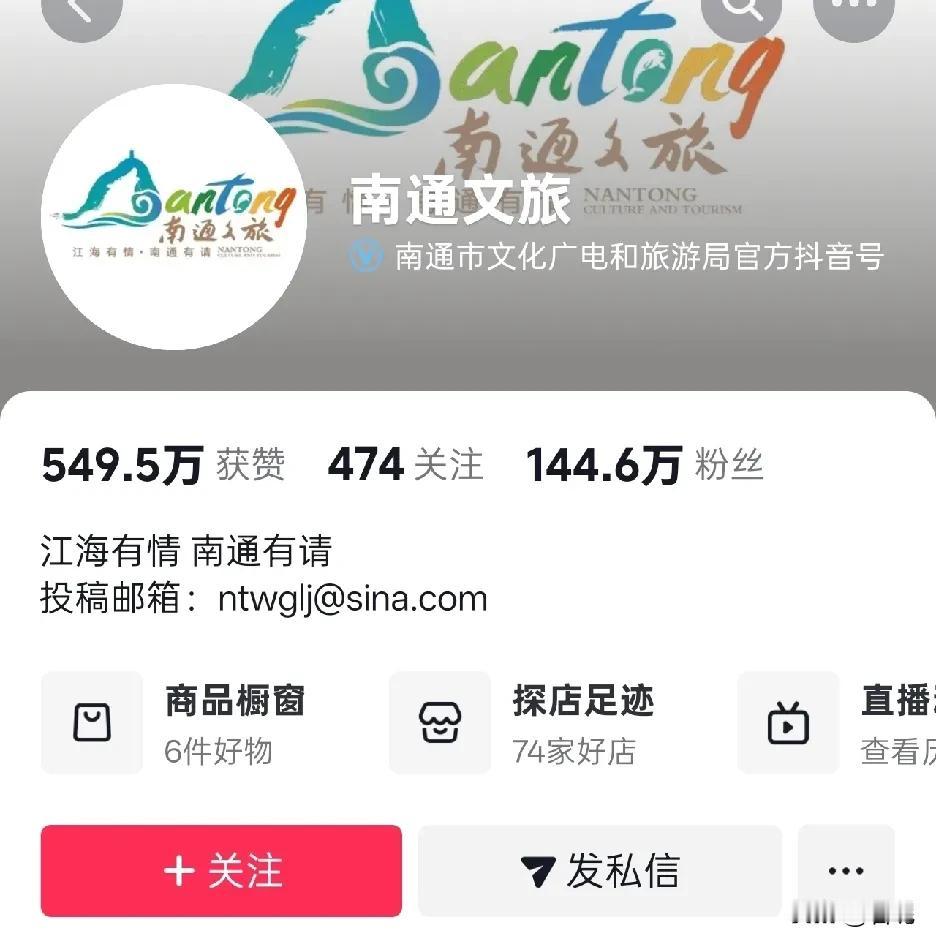Viewport: 936px width, 946px height.
Task: Open 探店足迹 via 74家好店 link
Action: 572,755
